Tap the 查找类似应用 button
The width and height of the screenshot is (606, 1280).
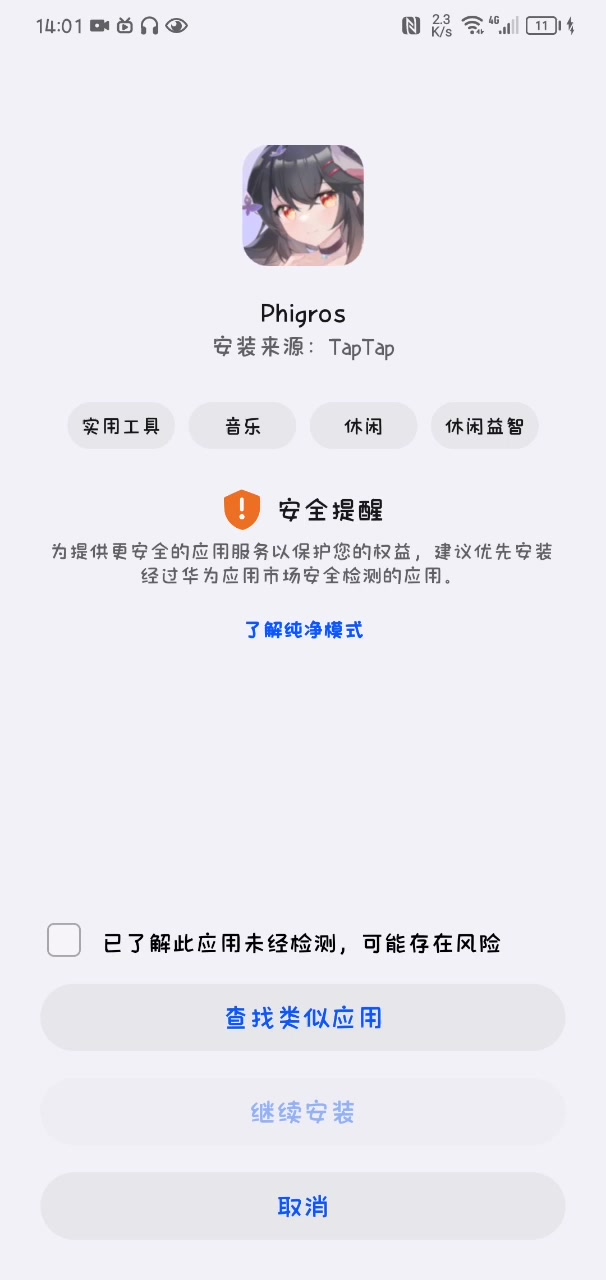(303, 1018)
